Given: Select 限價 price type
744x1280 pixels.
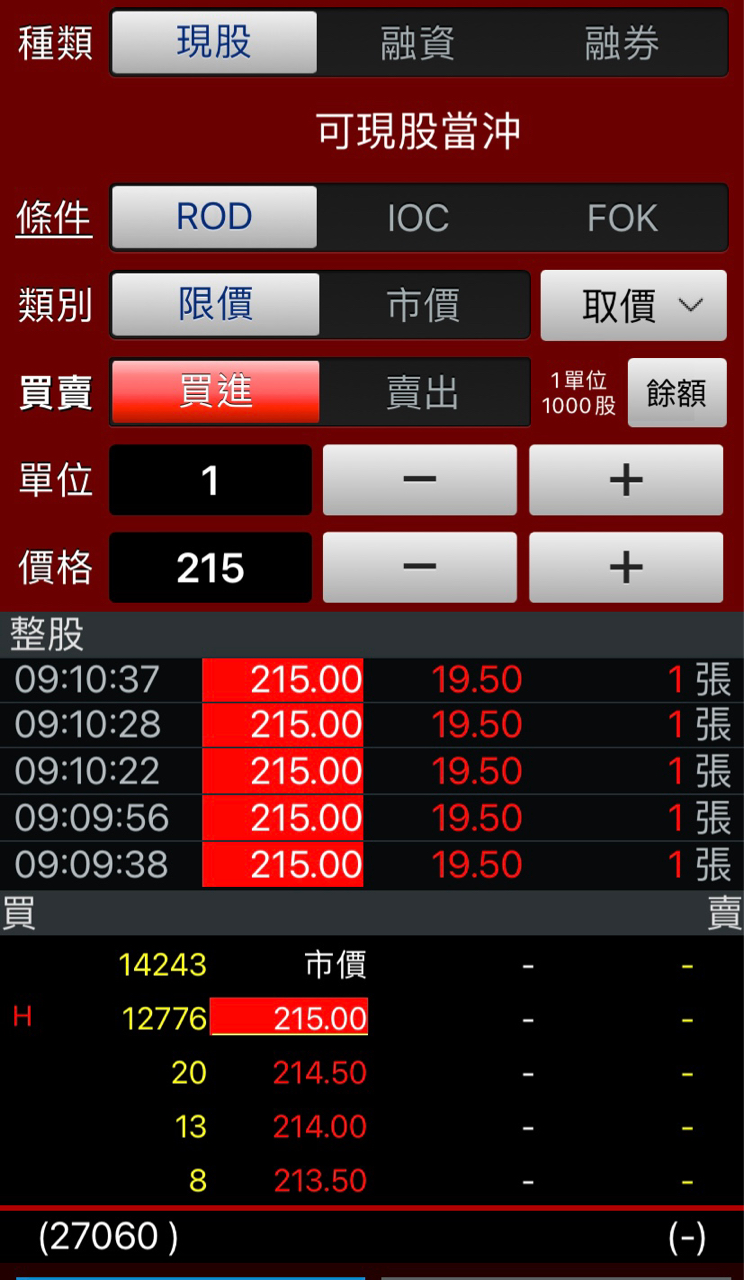Looking at the screenshot, I should click(216, 305).
